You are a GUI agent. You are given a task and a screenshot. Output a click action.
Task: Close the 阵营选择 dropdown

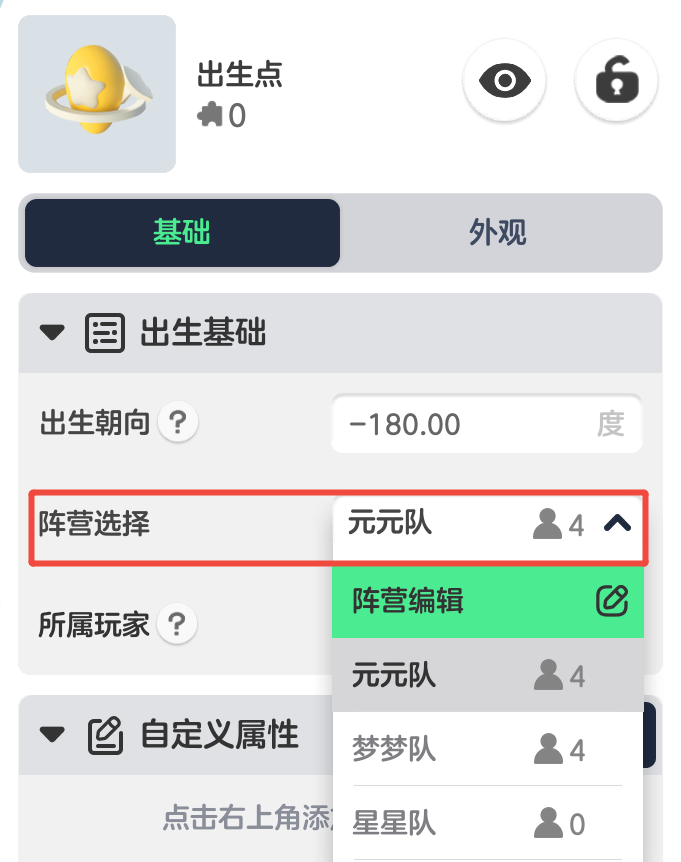(x=618, y=523)
